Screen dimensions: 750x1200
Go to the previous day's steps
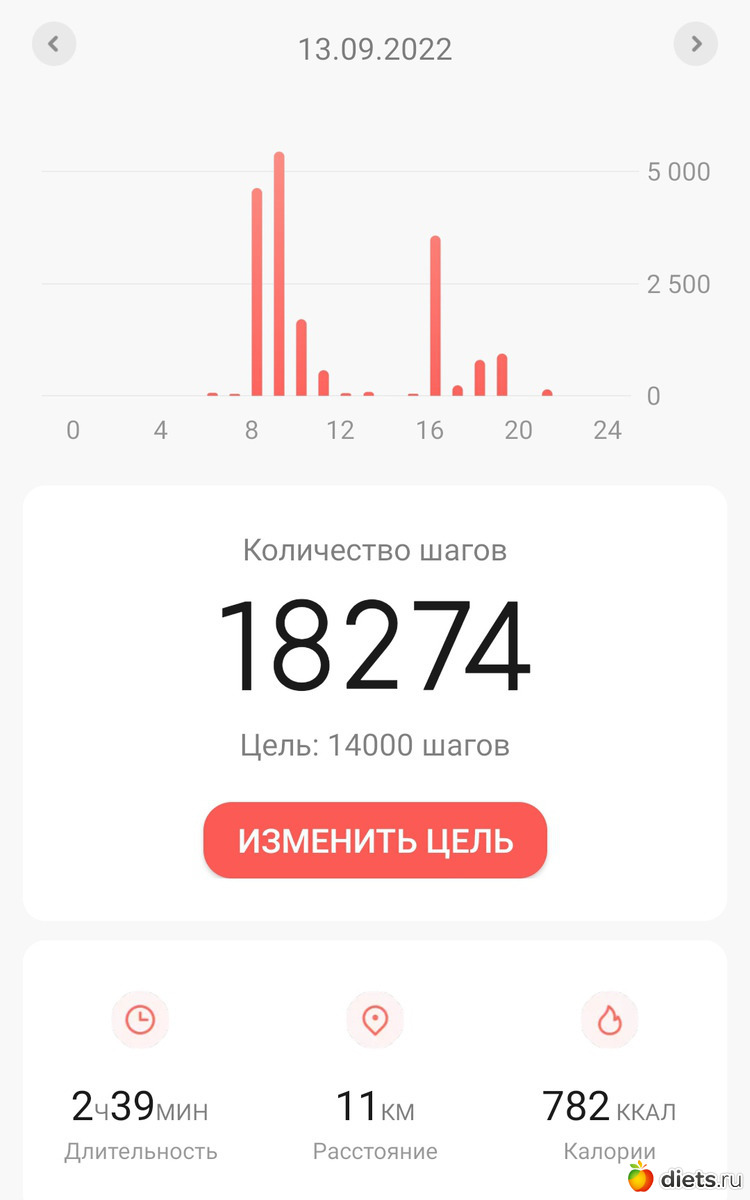point(54,45)
